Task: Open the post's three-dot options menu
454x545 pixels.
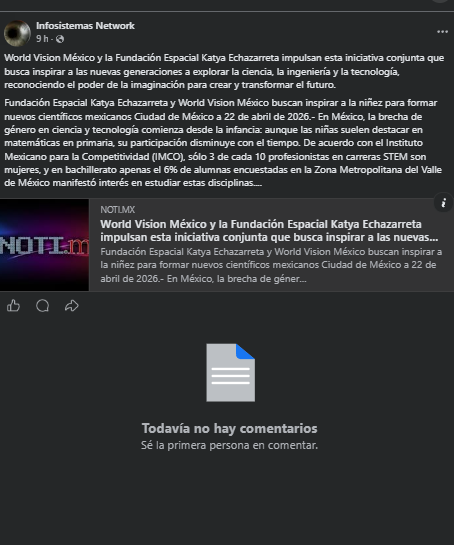Action: tap(442, 32)
